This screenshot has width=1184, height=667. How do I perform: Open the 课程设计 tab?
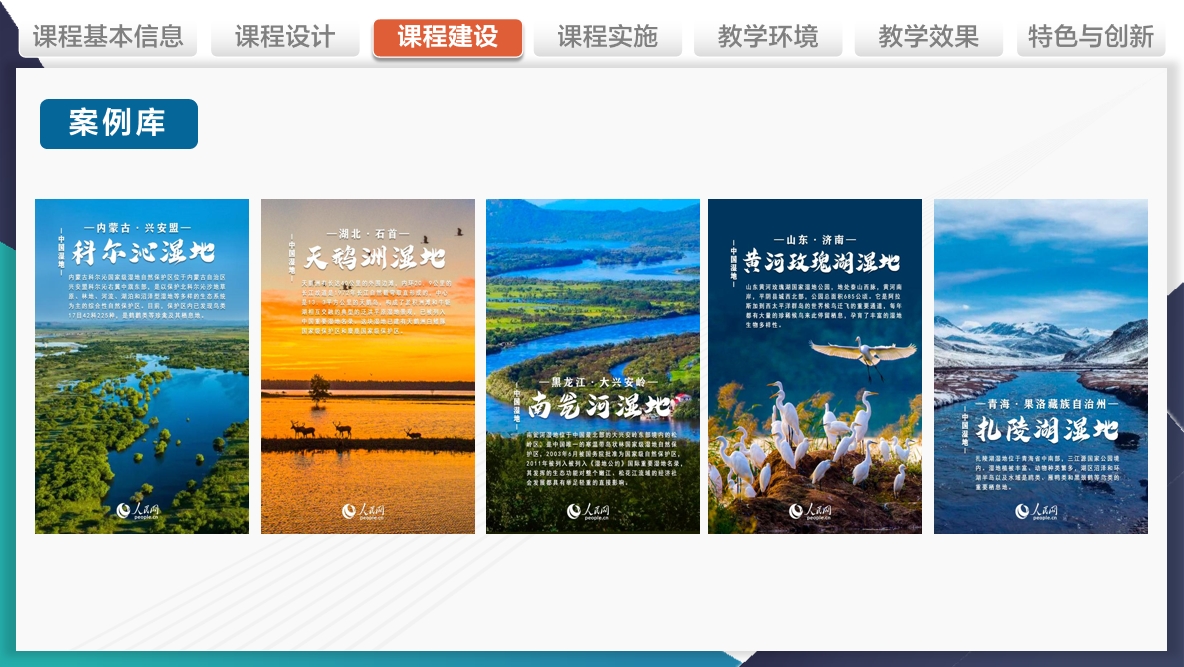point(285,38)
